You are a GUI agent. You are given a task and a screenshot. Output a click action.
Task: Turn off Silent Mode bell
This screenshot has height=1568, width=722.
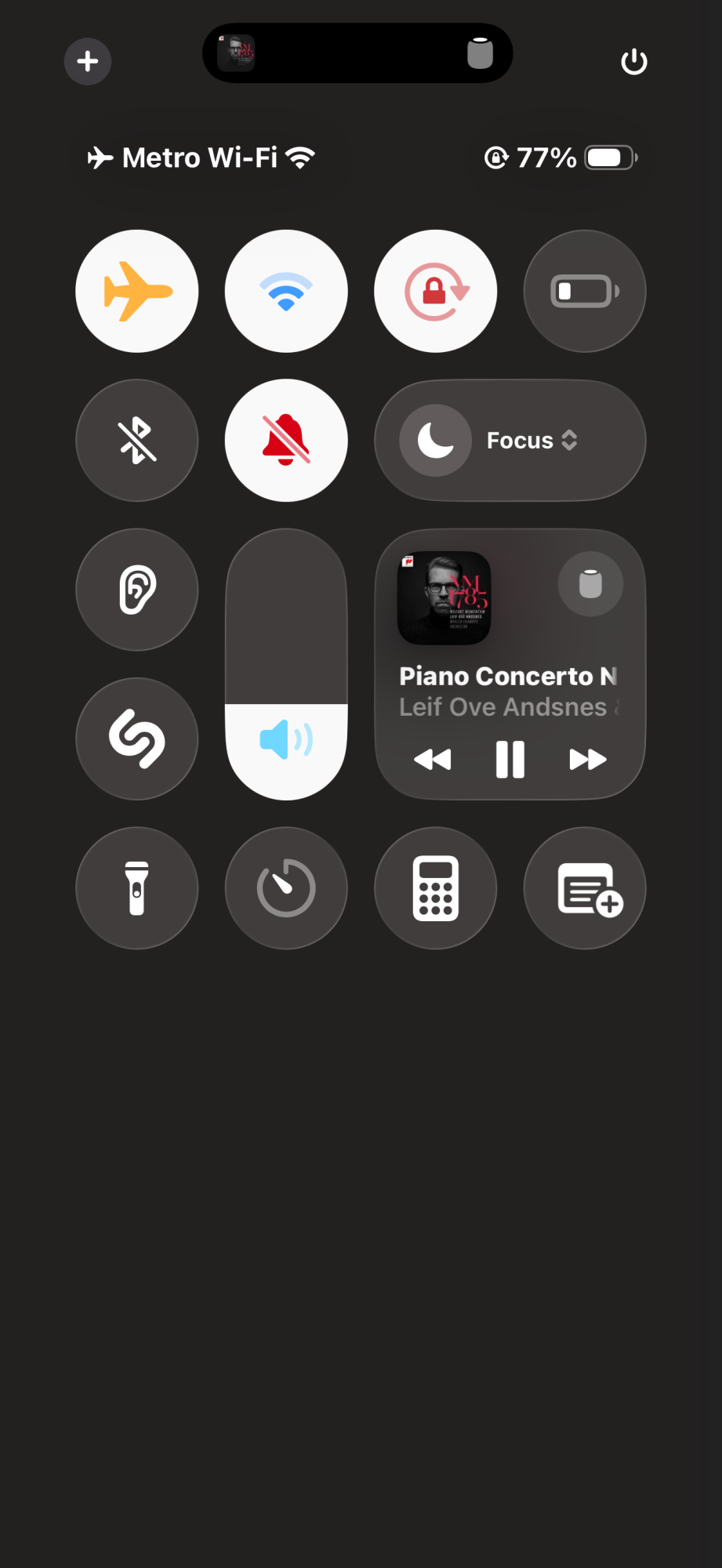(x=286, y=441)
